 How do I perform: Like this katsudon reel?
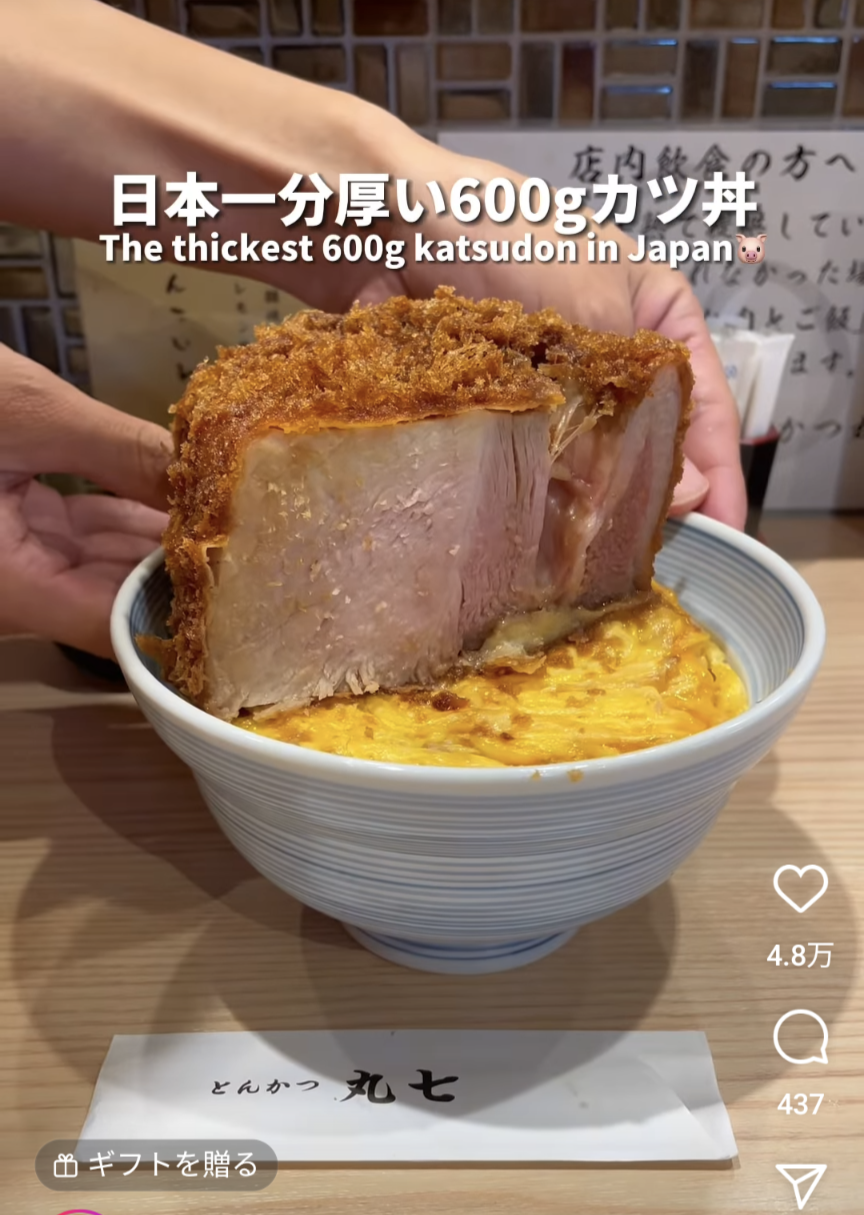pos(800,888)
